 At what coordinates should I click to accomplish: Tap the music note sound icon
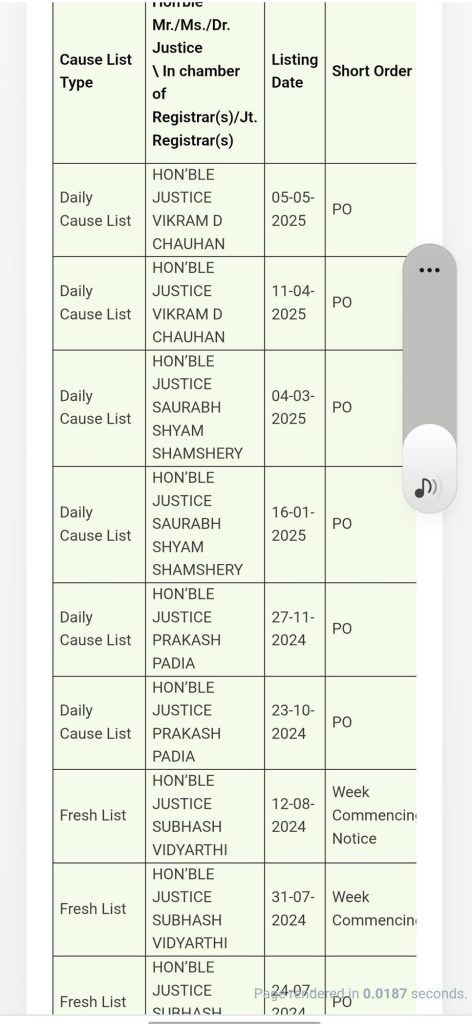[428, 487]
